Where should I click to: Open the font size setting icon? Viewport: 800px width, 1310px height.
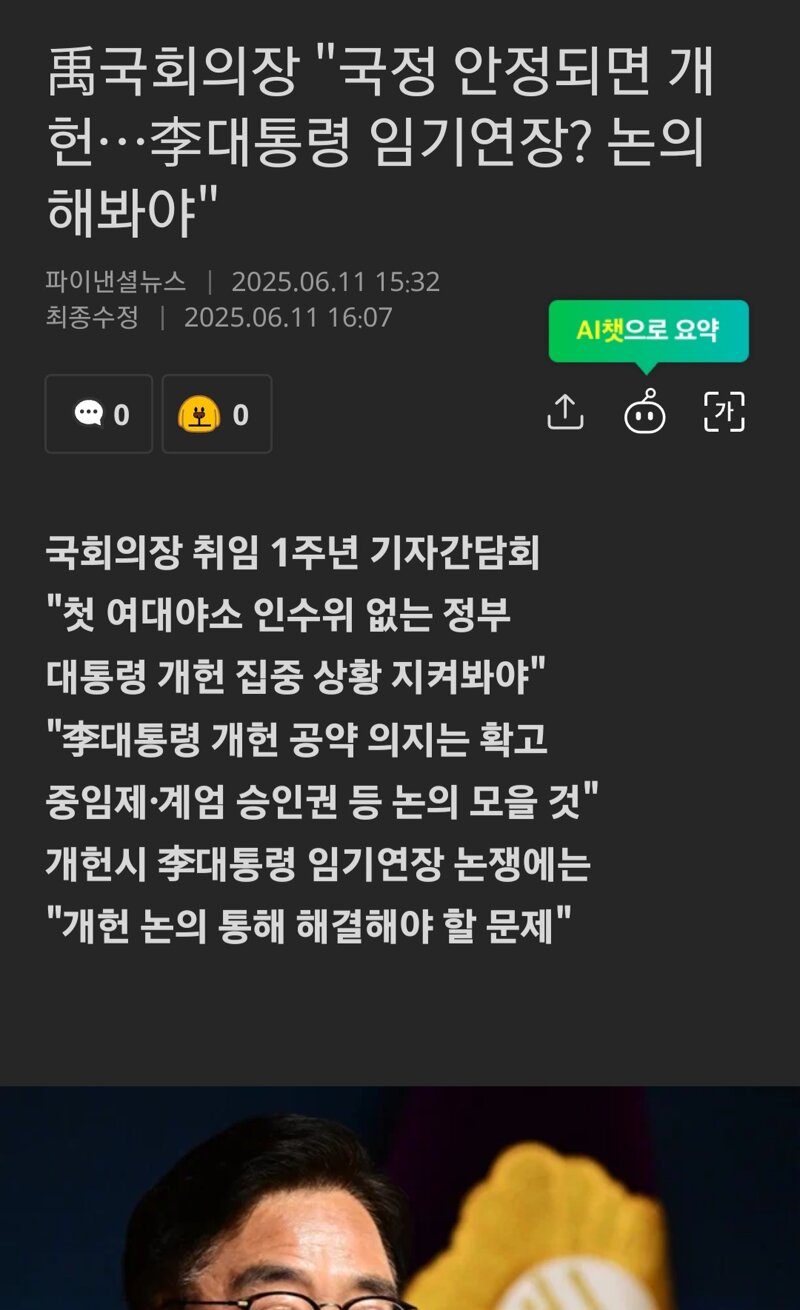pos(725,412)
